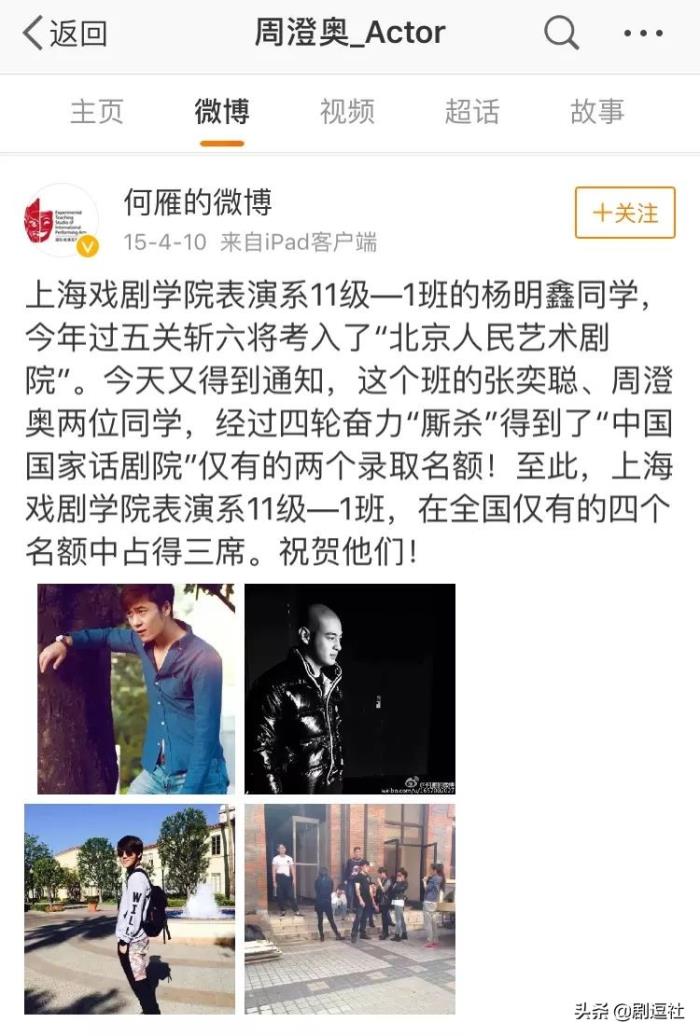
Task: Open the 何雁的微博 username link
Action: point(197,202)
